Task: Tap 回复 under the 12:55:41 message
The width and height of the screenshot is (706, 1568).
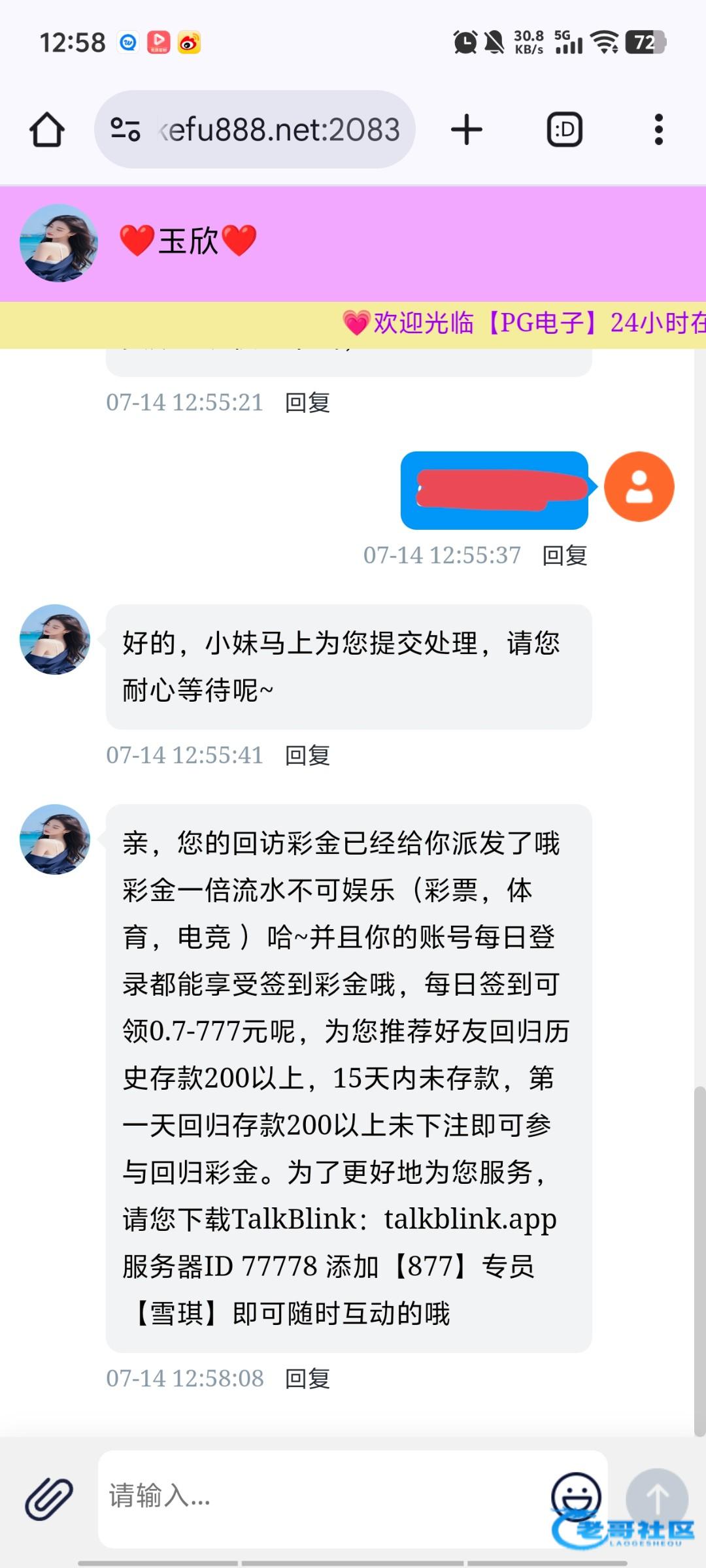Action: pyautogui.click(x=307, y=755)
